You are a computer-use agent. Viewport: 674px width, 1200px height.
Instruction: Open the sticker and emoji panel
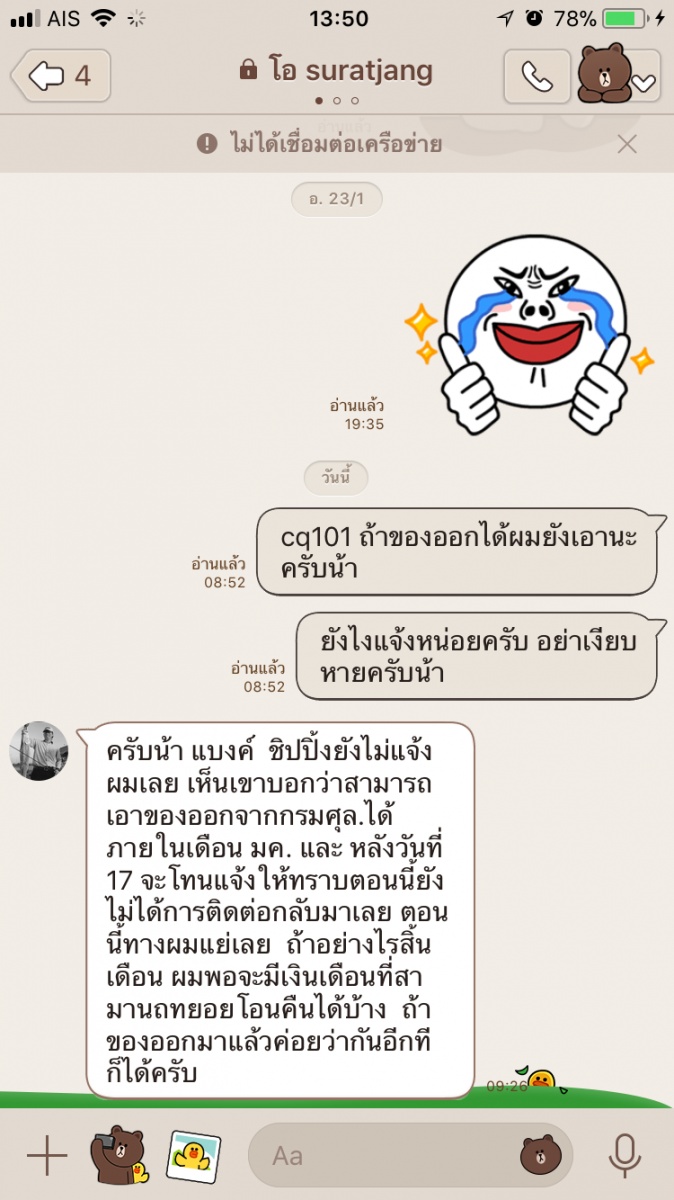pos(540,1156)
